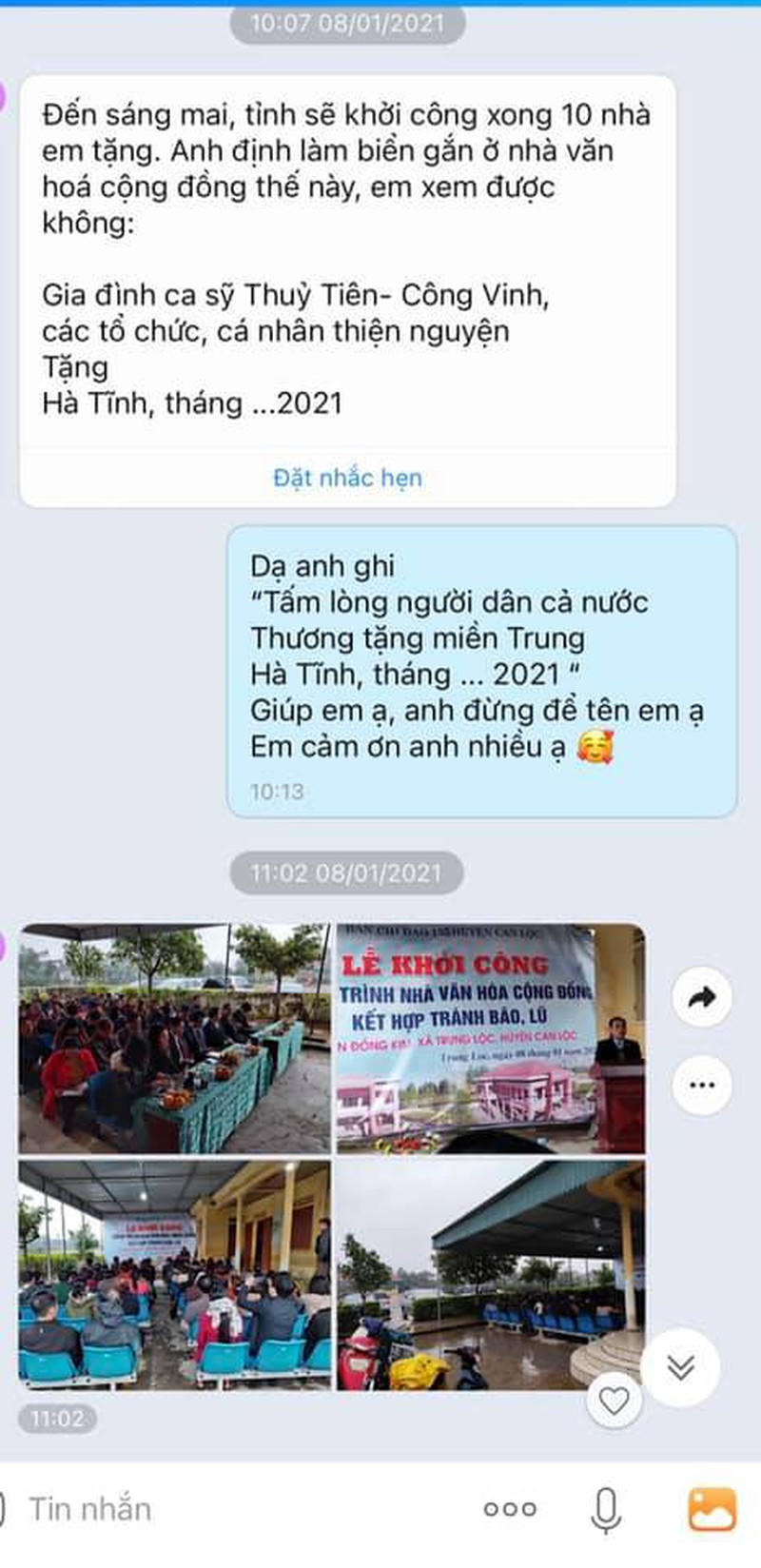Screen dimensions: 761x1568
Task: Open the photo of the seated crowd at tables
Action: pos(174,1038)
